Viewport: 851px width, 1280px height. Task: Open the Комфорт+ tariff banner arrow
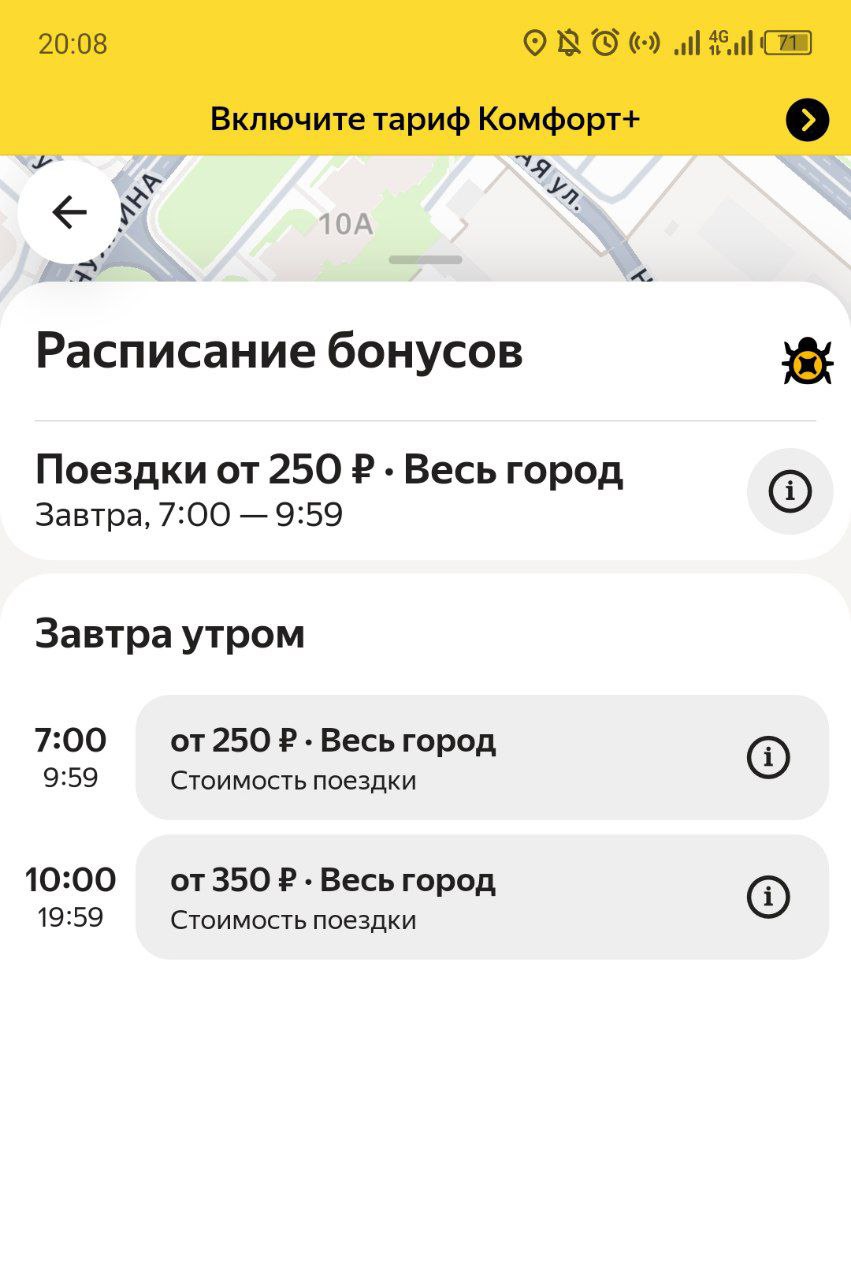(807, 120)
